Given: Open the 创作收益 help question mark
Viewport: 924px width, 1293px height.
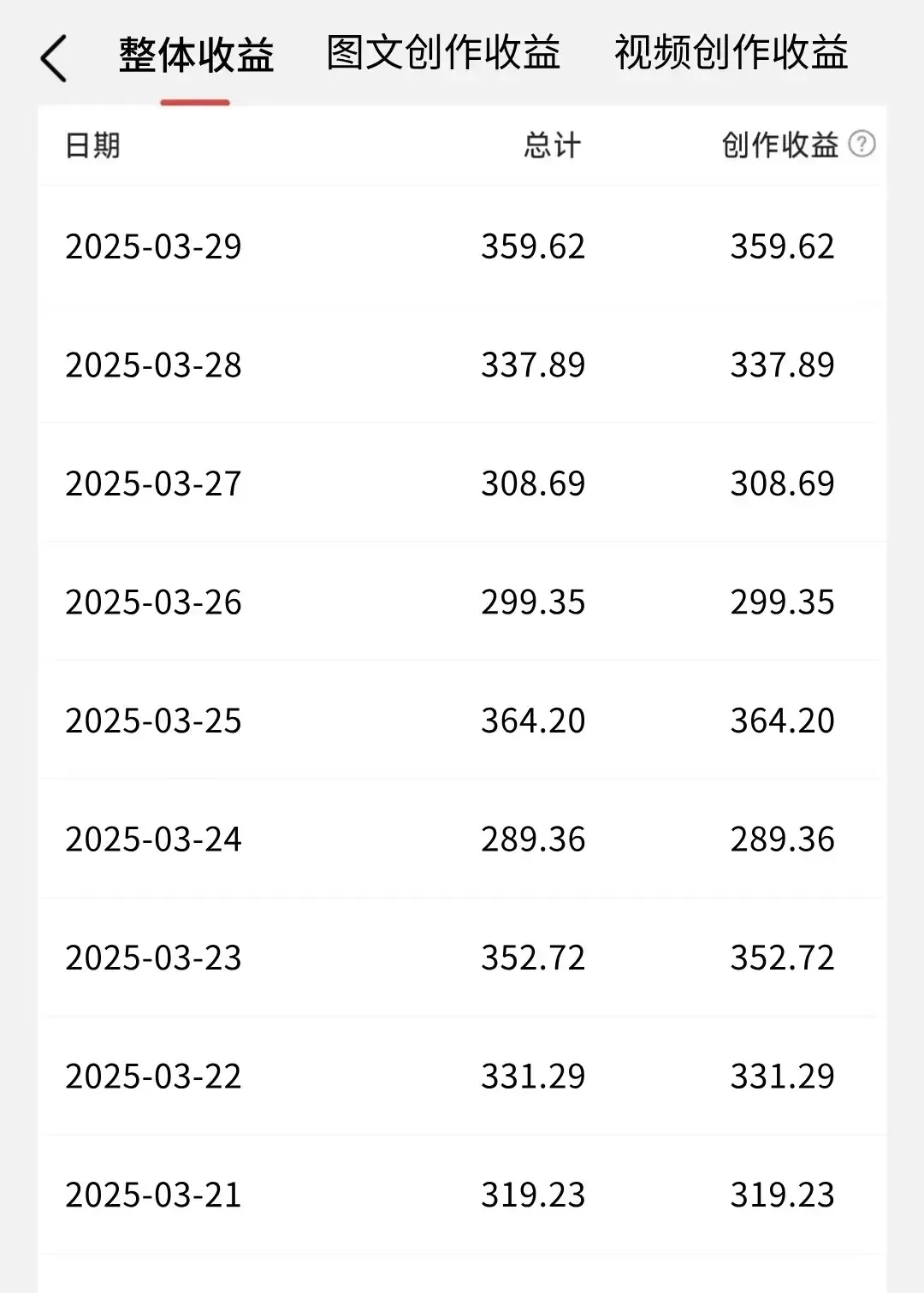Looking at the screenshot, I should pos(862,144).
